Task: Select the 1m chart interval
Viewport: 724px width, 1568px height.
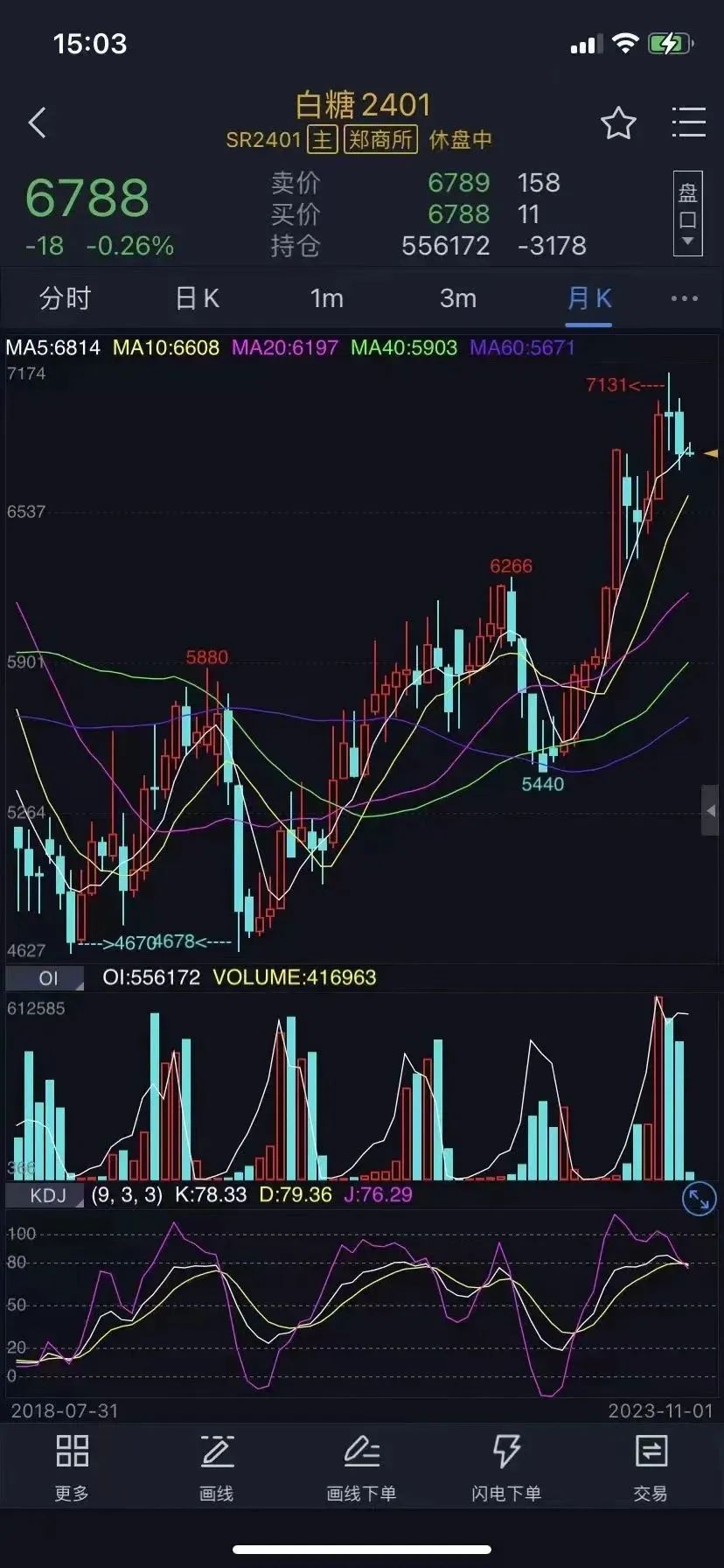Action: coord(327,298)
